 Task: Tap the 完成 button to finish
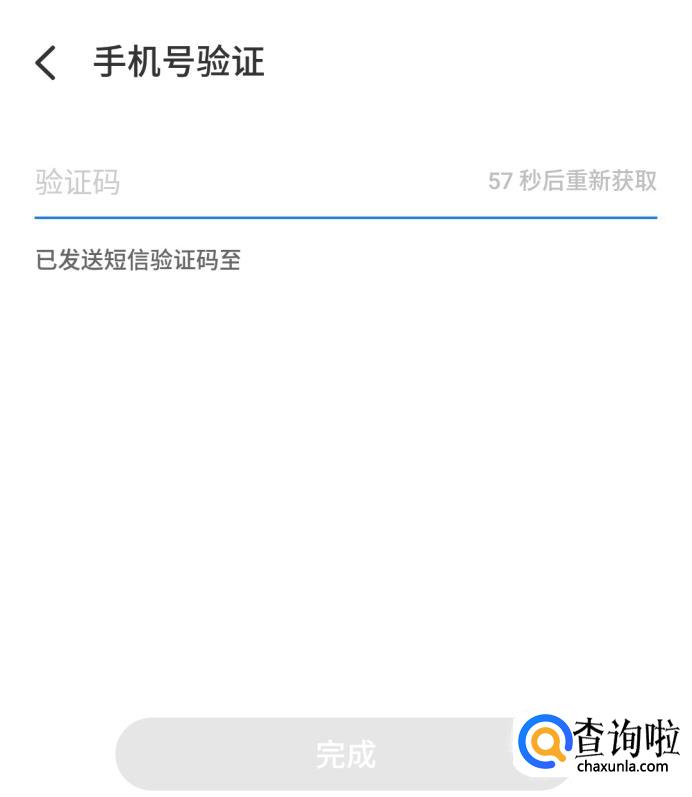tap(344, 754)
